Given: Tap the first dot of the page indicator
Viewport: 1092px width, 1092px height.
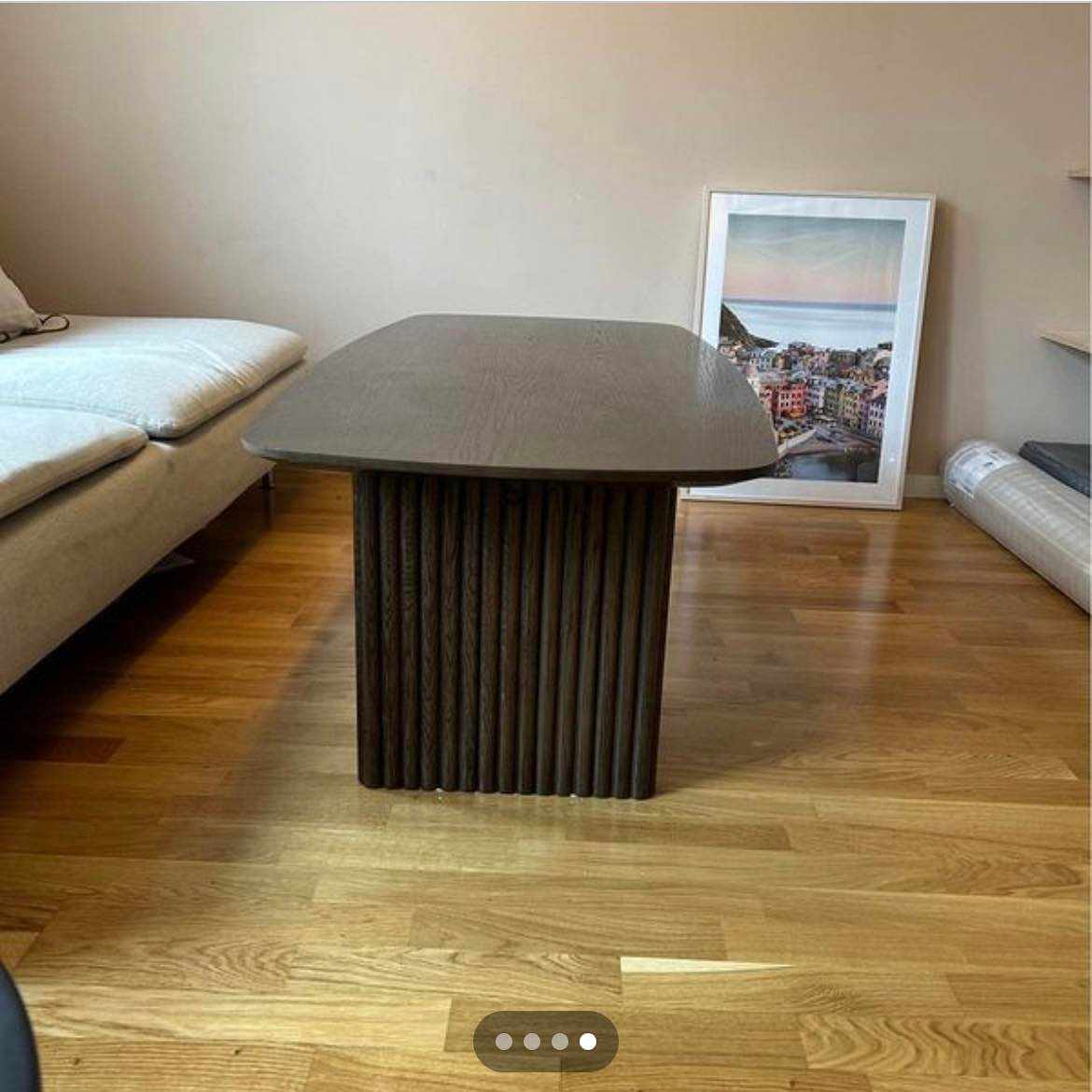Looking at the screenshot, I should (x=504, y=1042).
